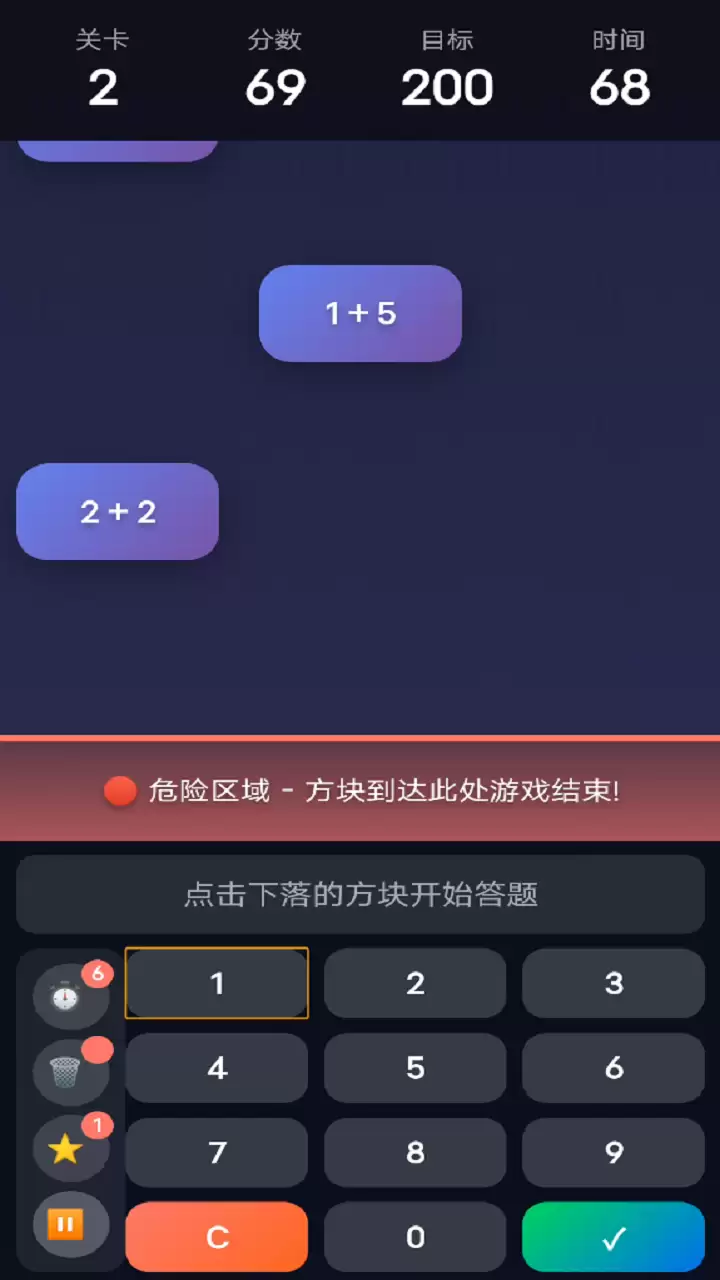The height and width of the screenshot is (1280, 720).
Task: Enter digit 3 on the keypad
Action: pos(613,983)
